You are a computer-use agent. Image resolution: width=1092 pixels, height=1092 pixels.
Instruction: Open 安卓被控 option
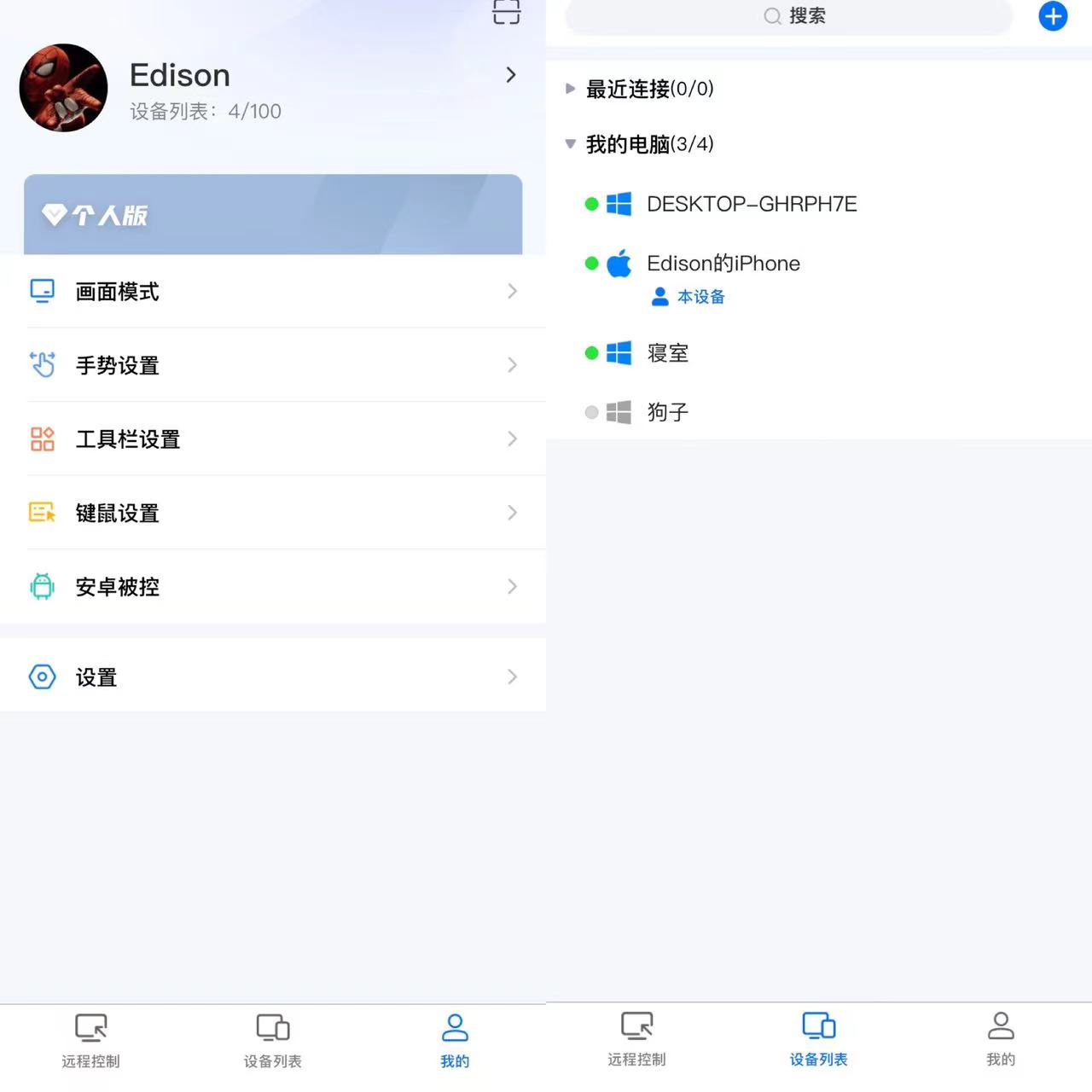coord(273,587)
